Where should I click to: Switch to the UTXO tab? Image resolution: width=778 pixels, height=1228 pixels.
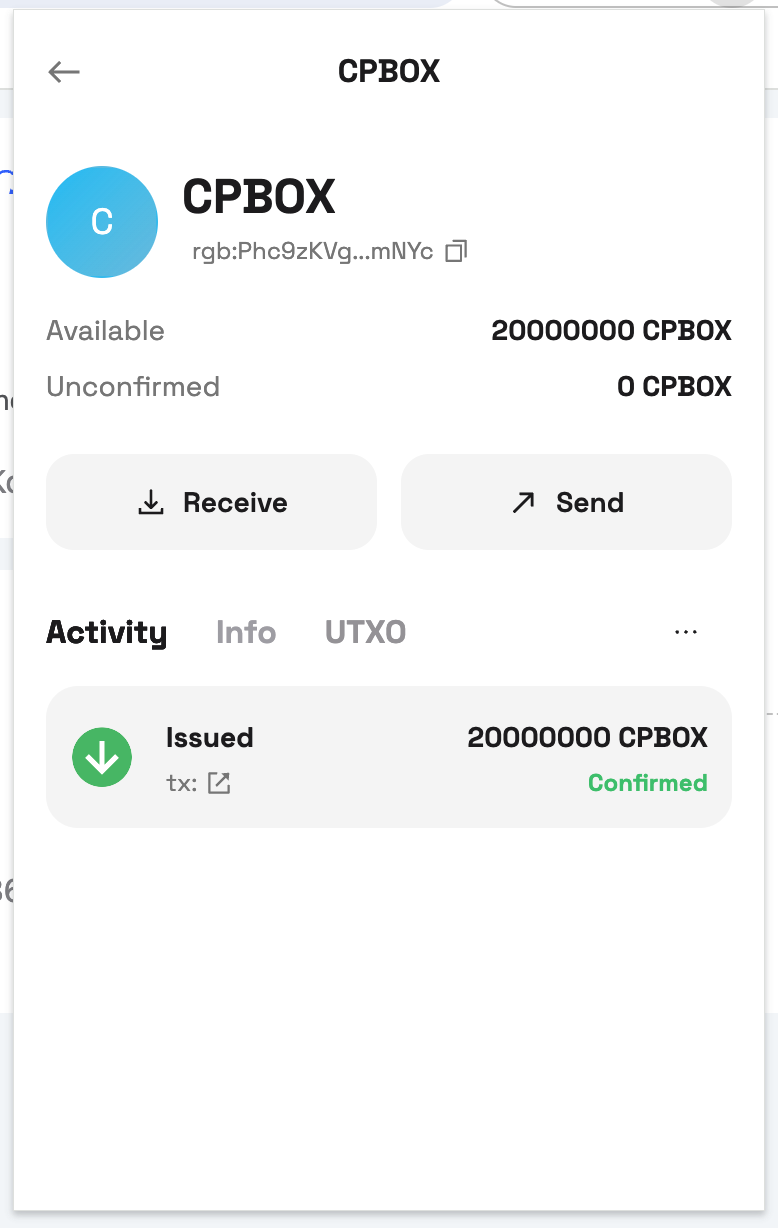365,632
